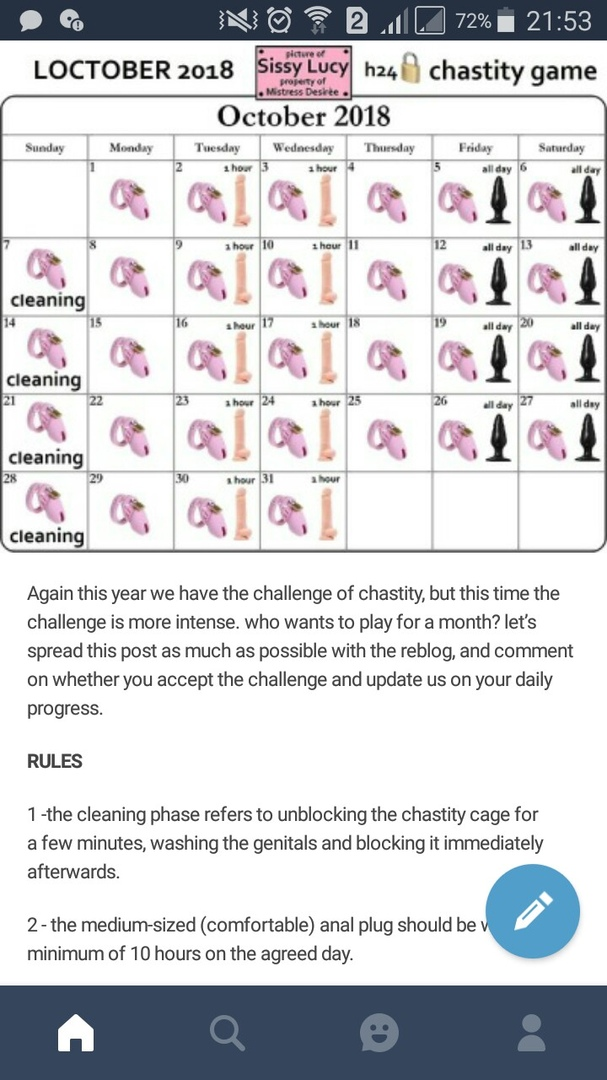Open the Home tab in bottom bar

point(76,1032)
